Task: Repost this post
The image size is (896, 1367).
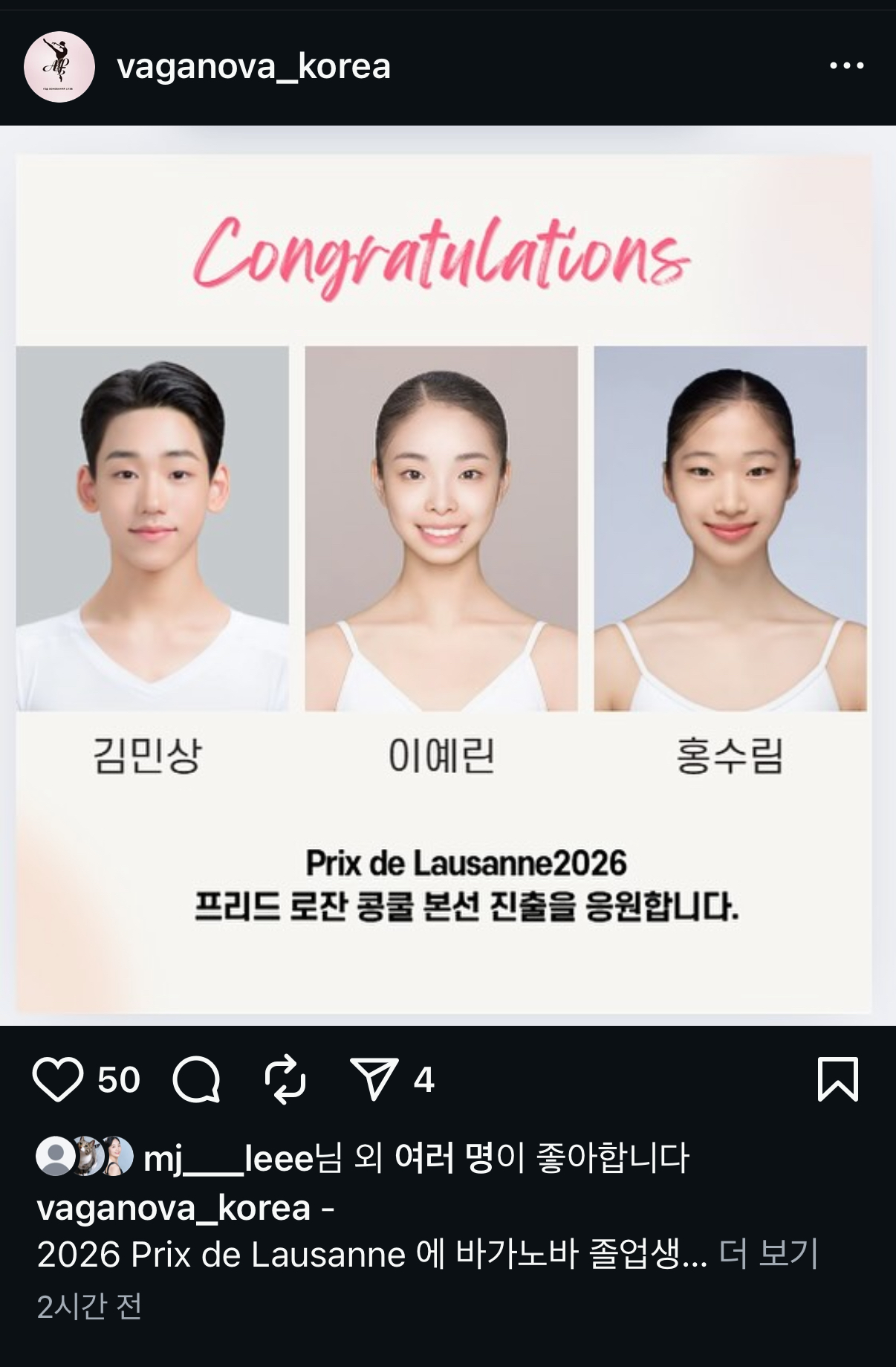Action: tap(285, 1079)
